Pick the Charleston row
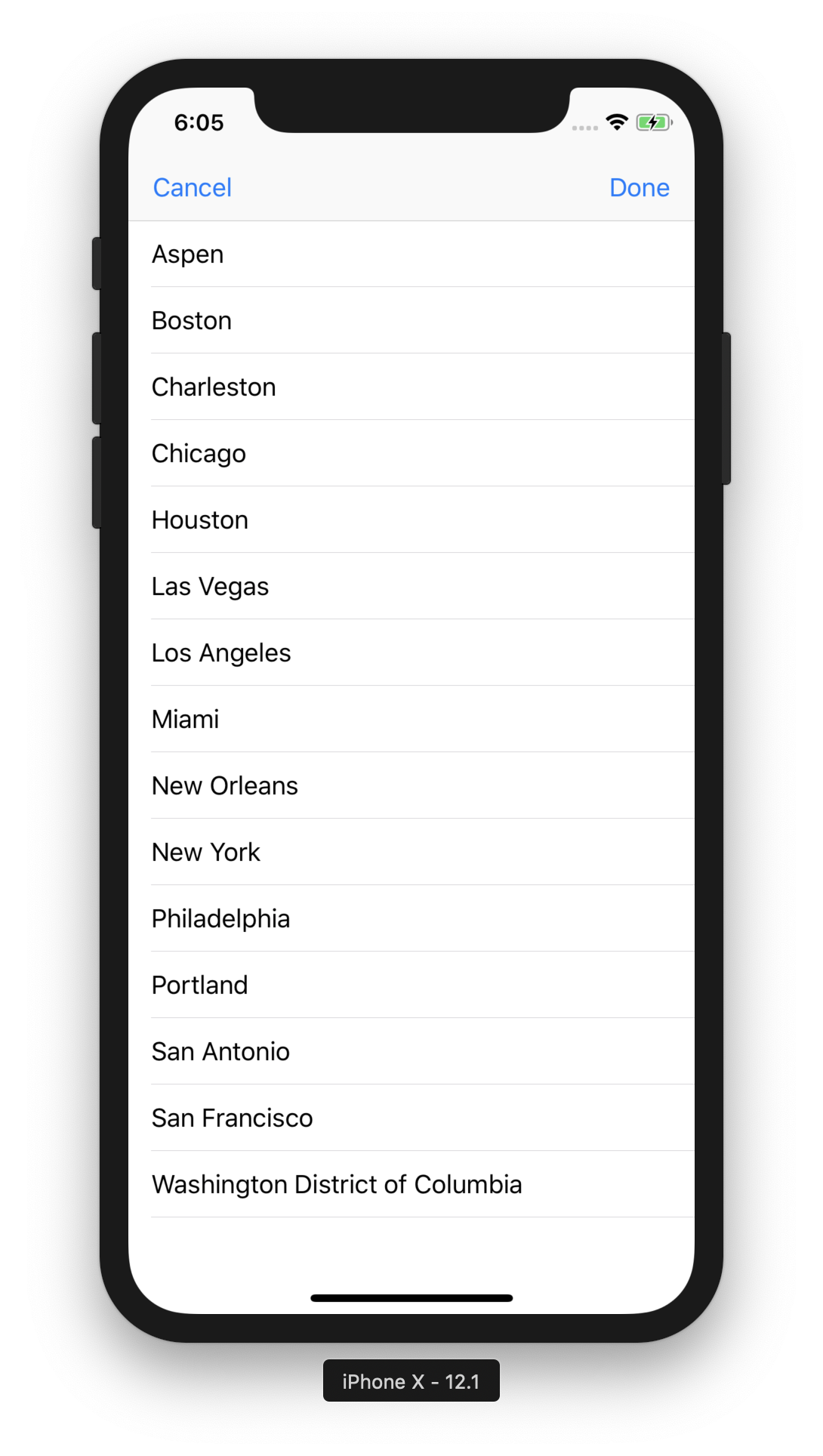Viewport: 823px width, 1456px height. coord(411,387)
